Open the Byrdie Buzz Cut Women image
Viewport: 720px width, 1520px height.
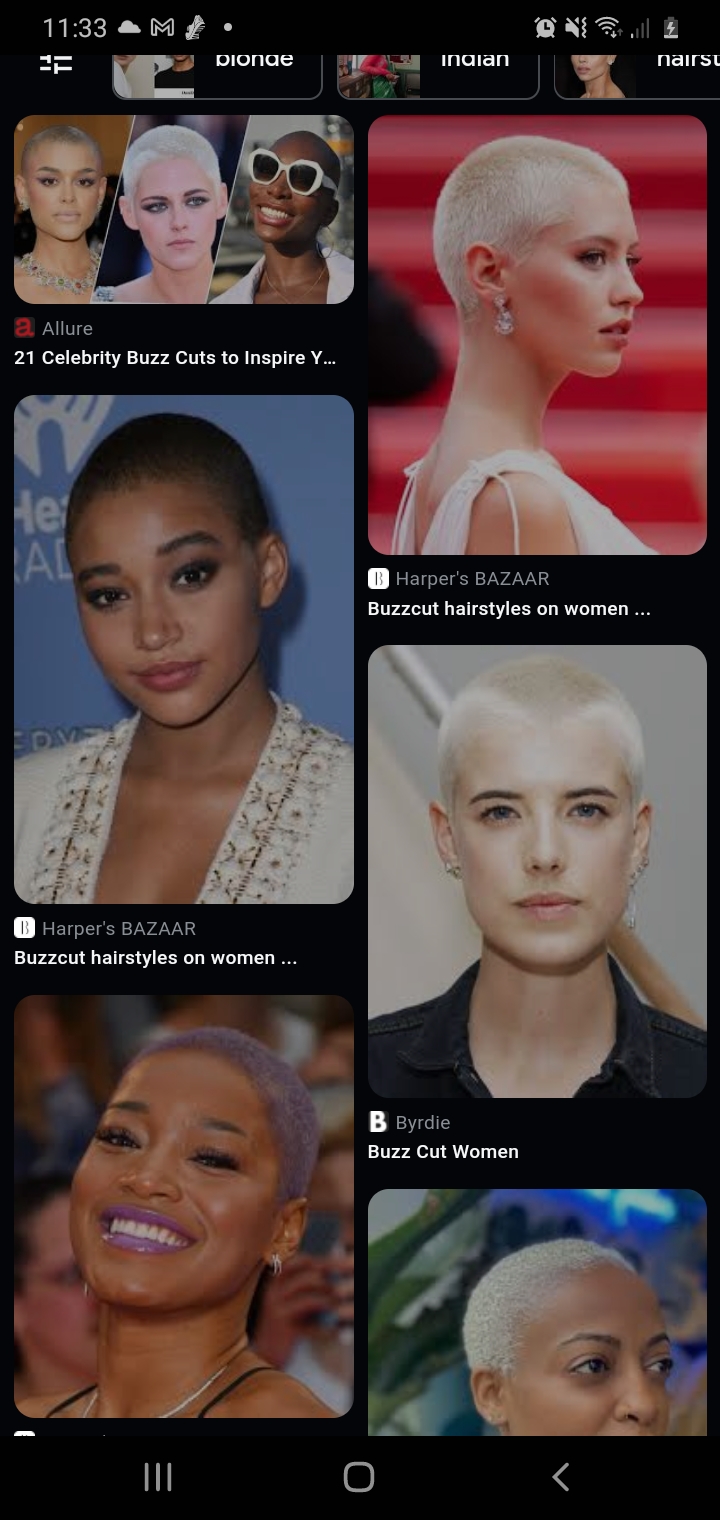click(537, 871)
